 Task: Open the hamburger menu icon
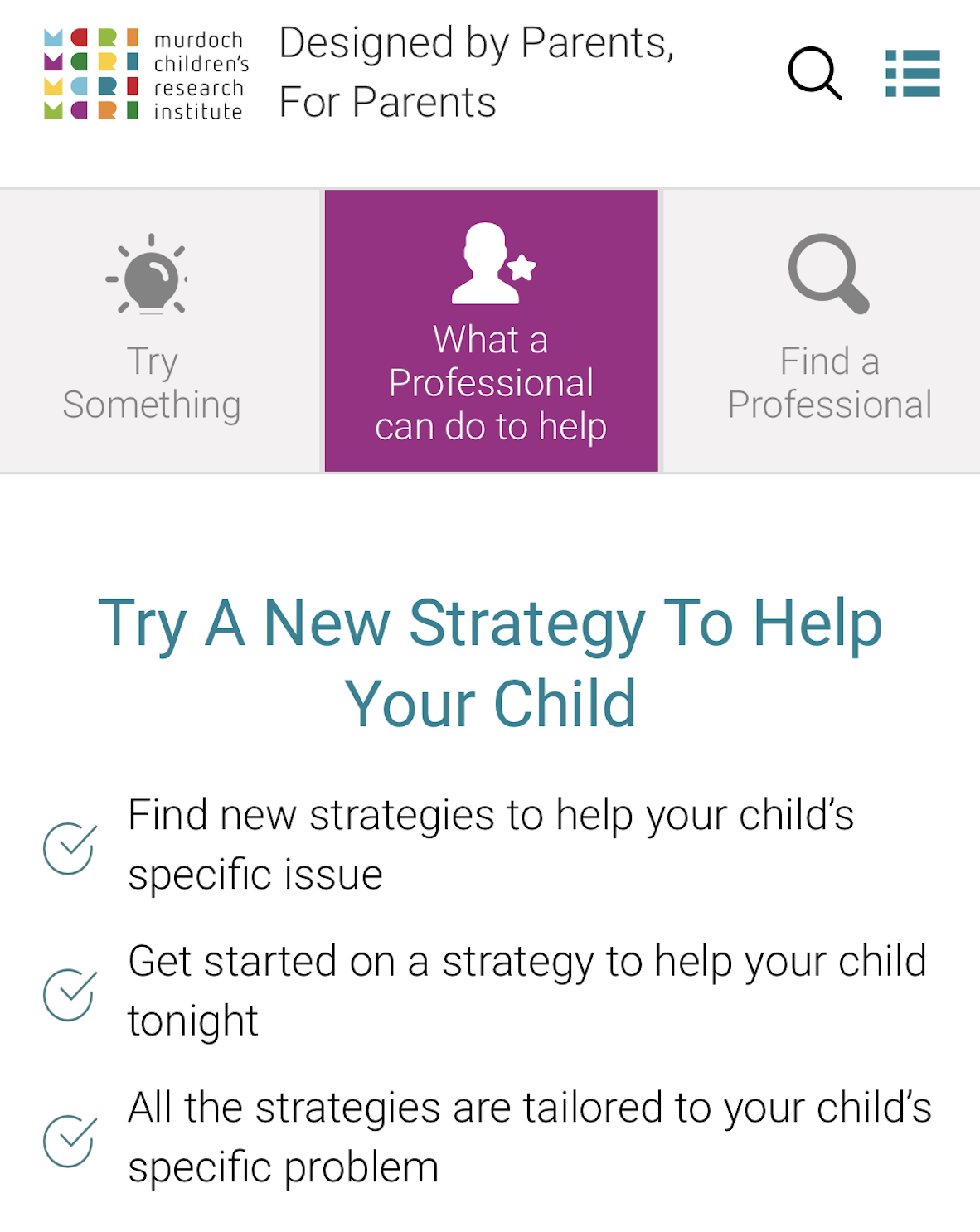pos(913,74)
